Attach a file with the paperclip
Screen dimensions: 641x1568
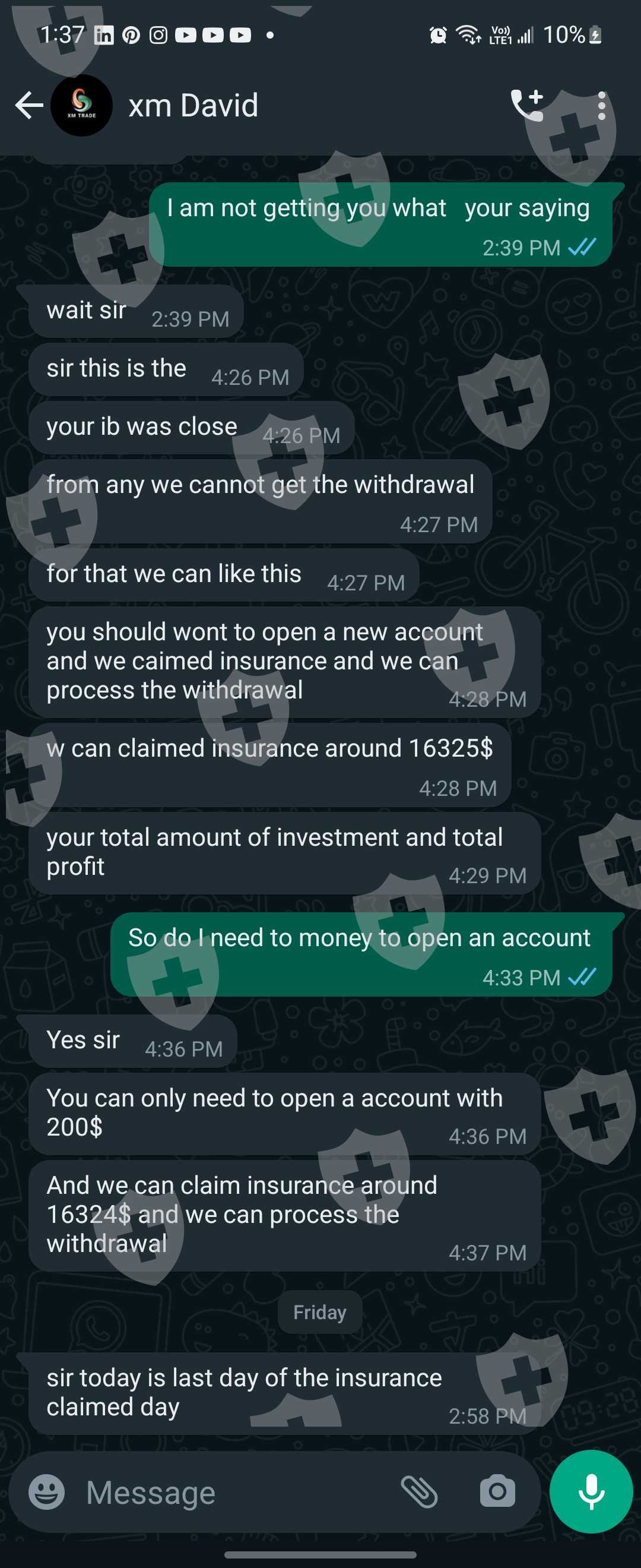pyautogui.click(x=419, y=1492)
